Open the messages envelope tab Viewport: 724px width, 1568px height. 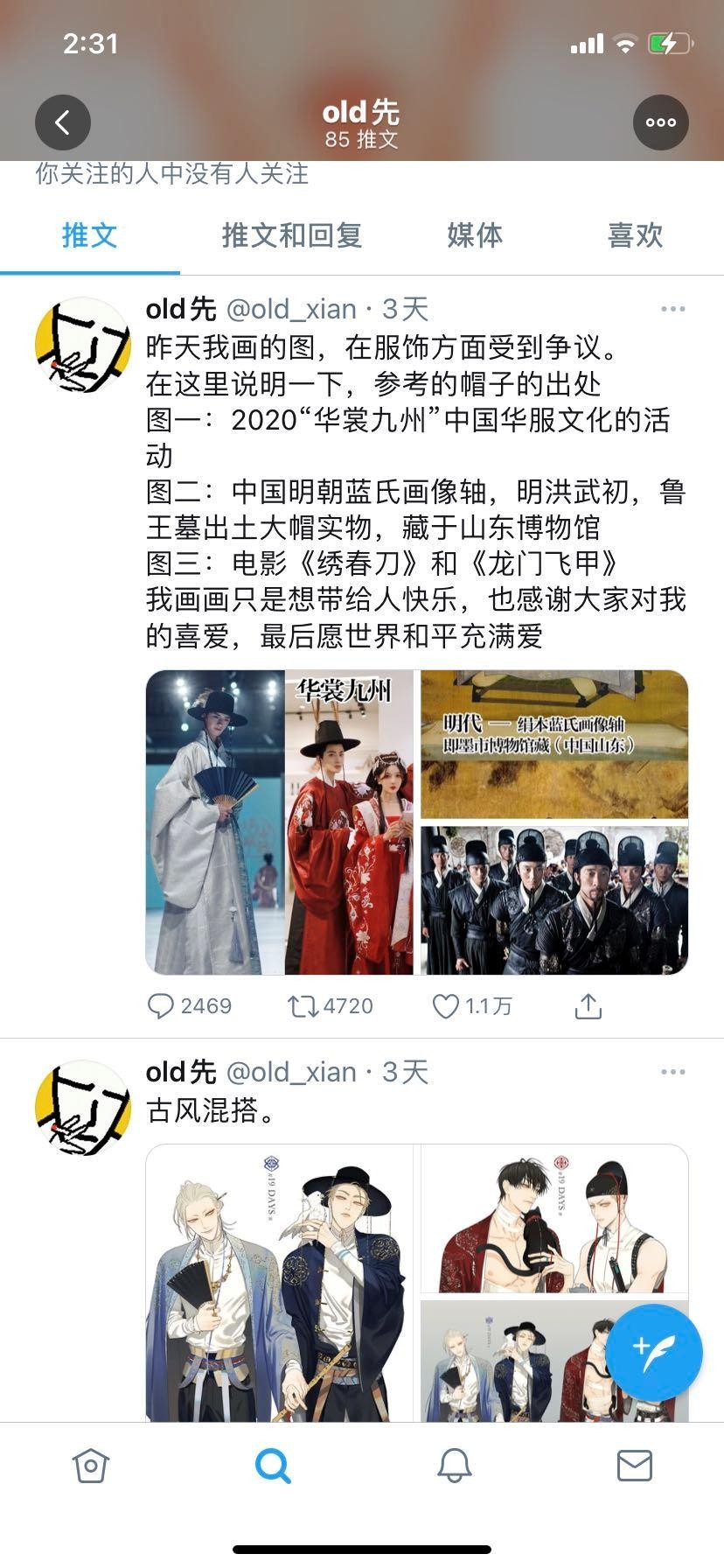coord(634,1465)
